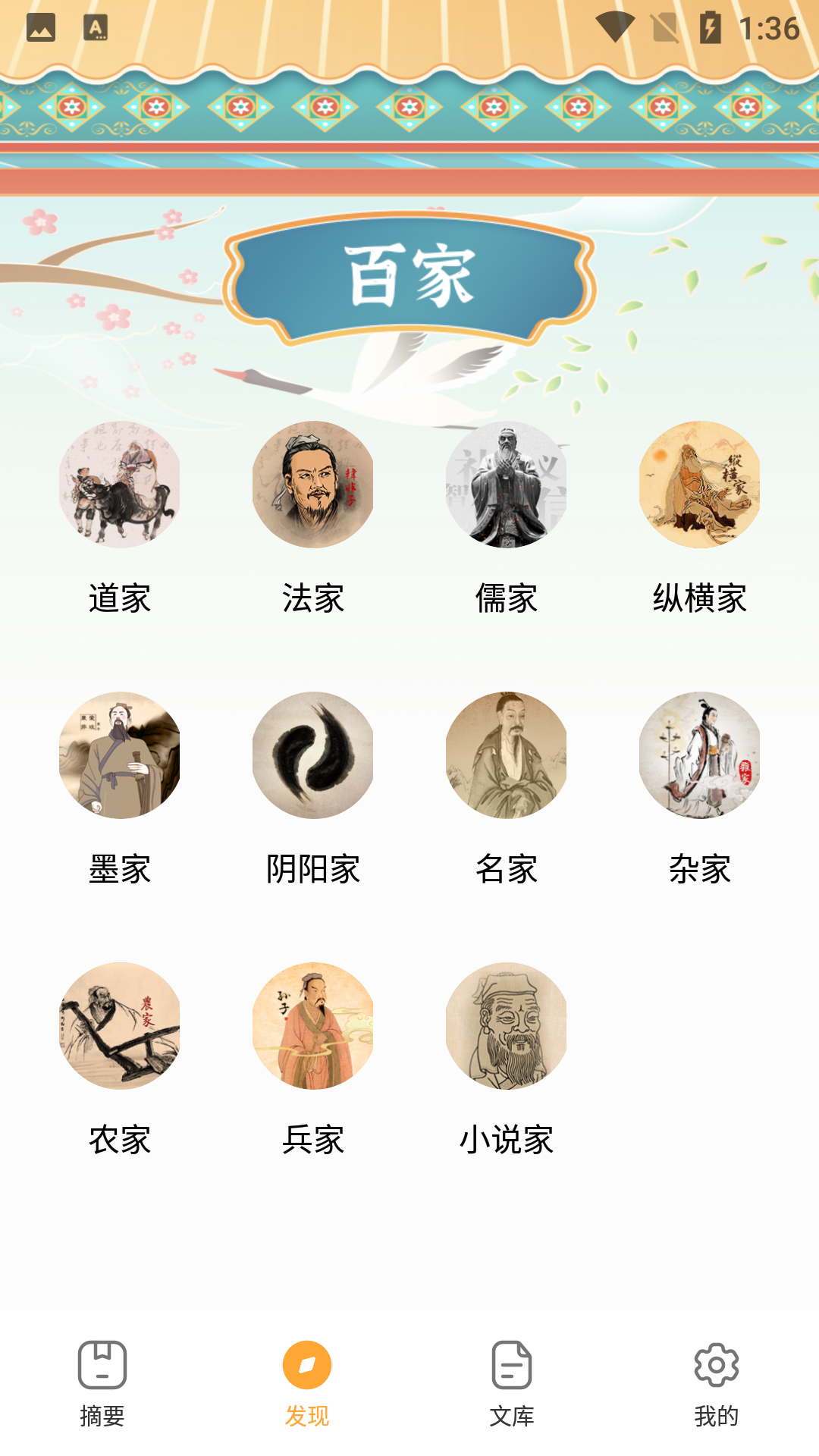Viewport: 819px width, 1456px height.
Task: Switch to the 摘要 tab
Action: [x=102, y=1384]
